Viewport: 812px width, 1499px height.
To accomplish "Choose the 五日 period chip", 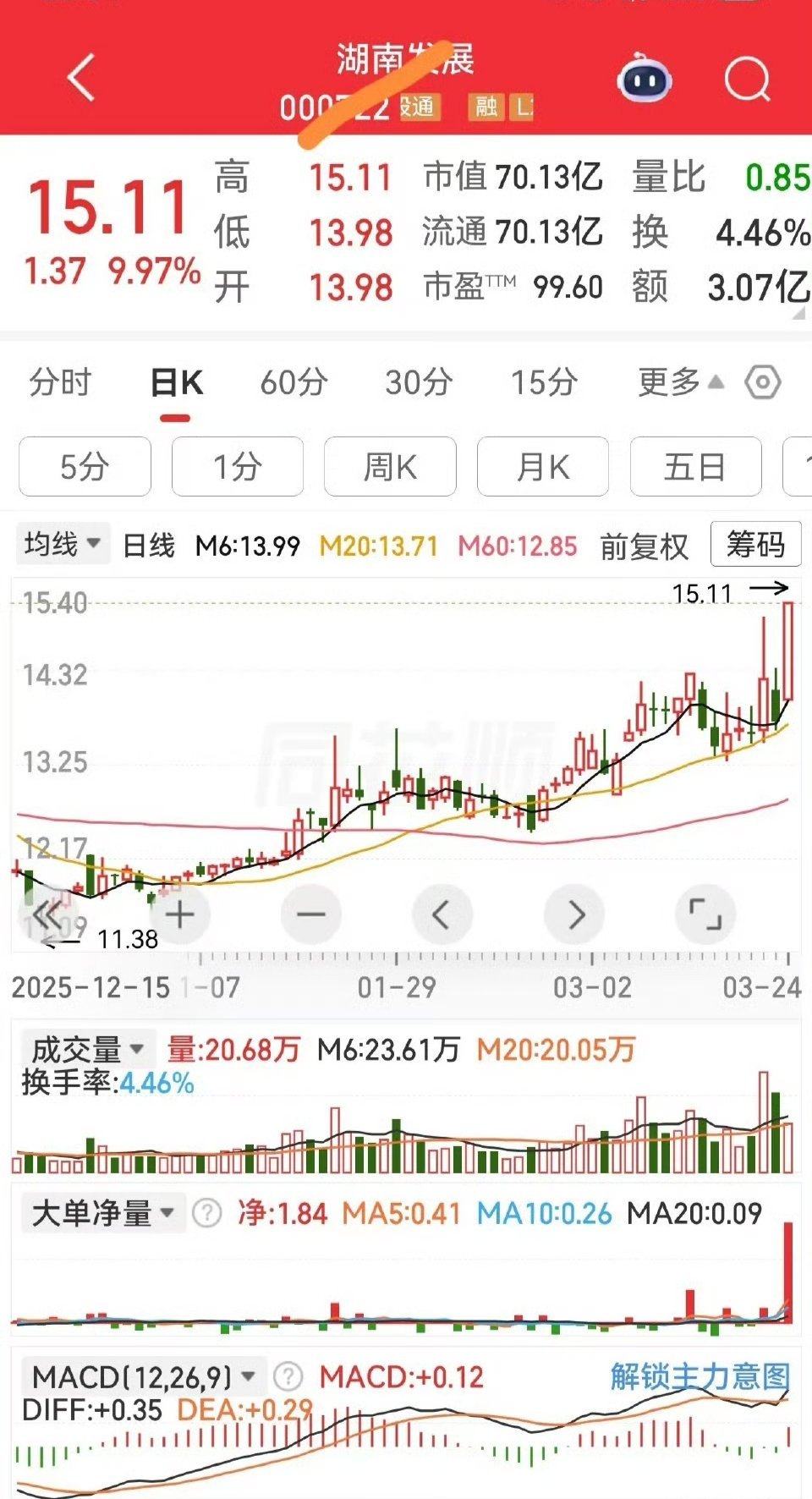I will tap(695, 466).
